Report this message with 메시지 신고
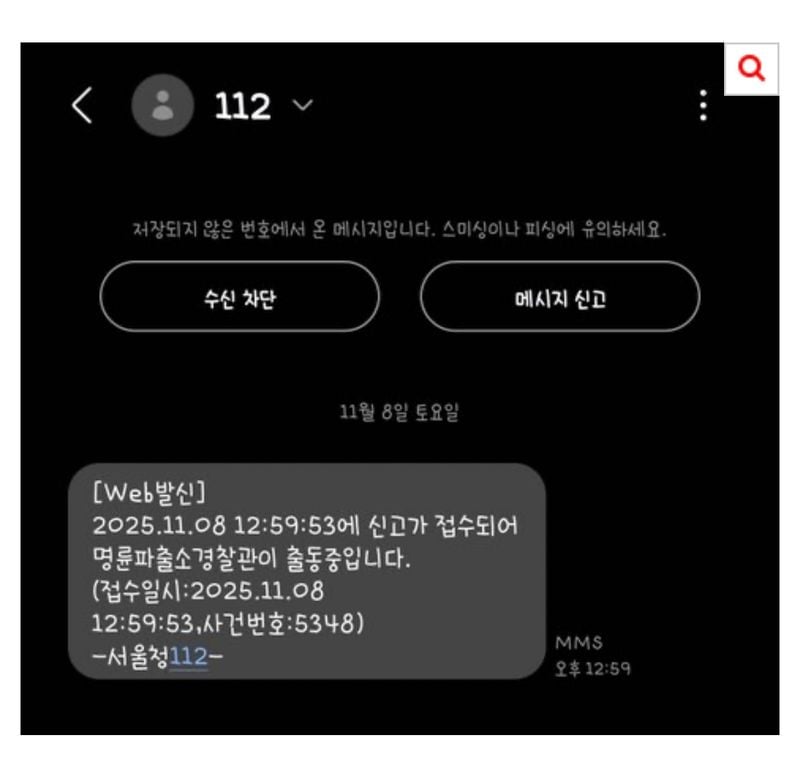Screen dimensions: 800x770 pos(559,297)
